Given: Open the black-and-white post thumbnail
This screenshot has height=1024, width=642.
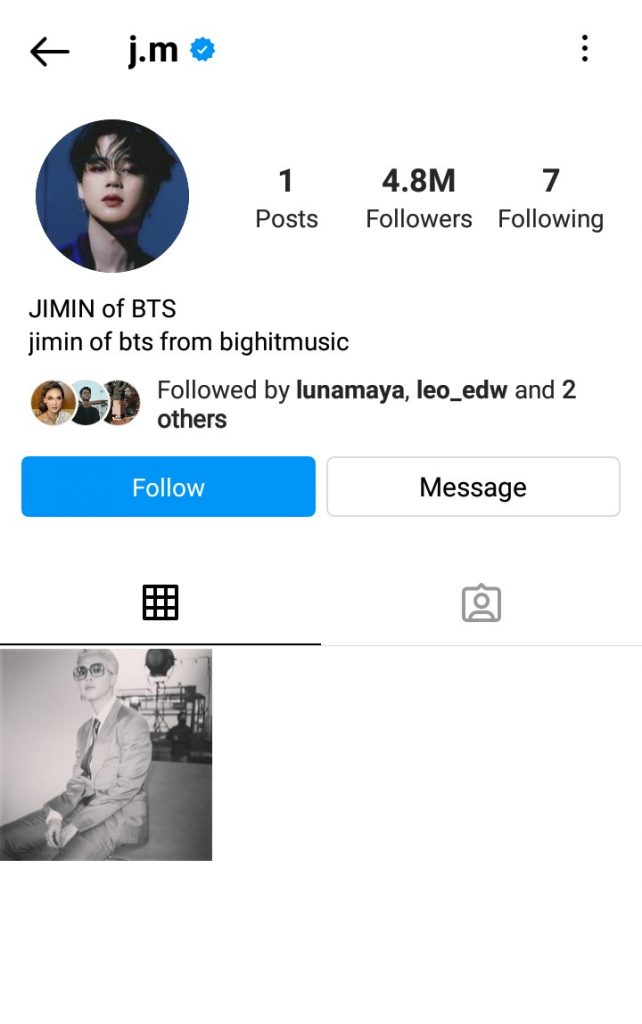Looking at the screenshot, I should pyautogui.click(x=106, y=755).
